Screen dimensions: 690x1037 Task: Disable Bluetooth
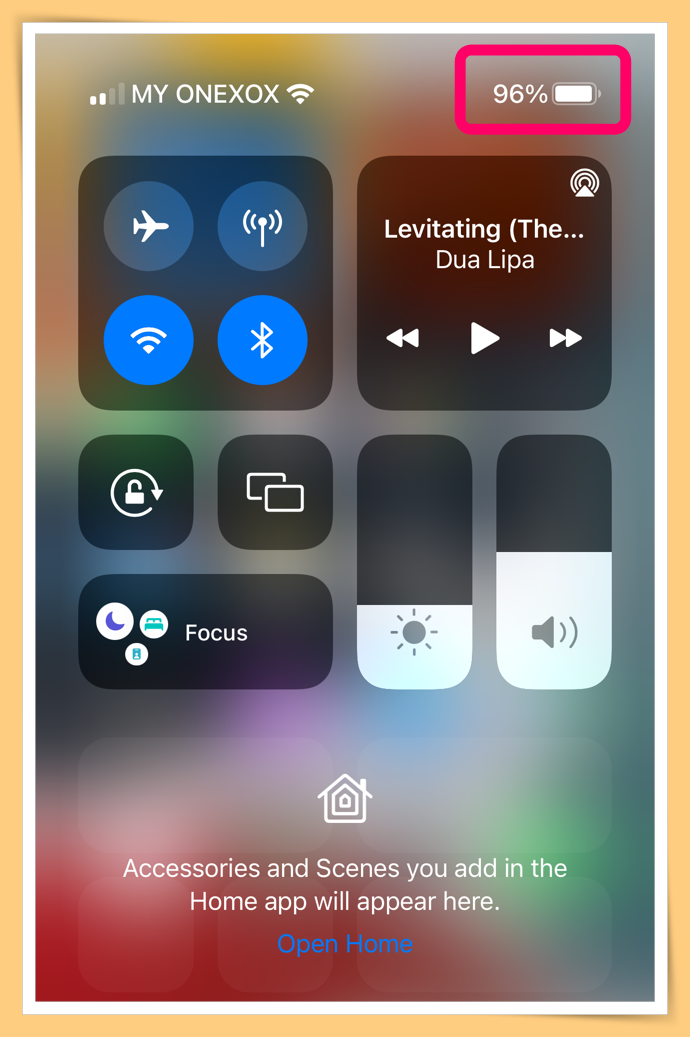[262, 340]
